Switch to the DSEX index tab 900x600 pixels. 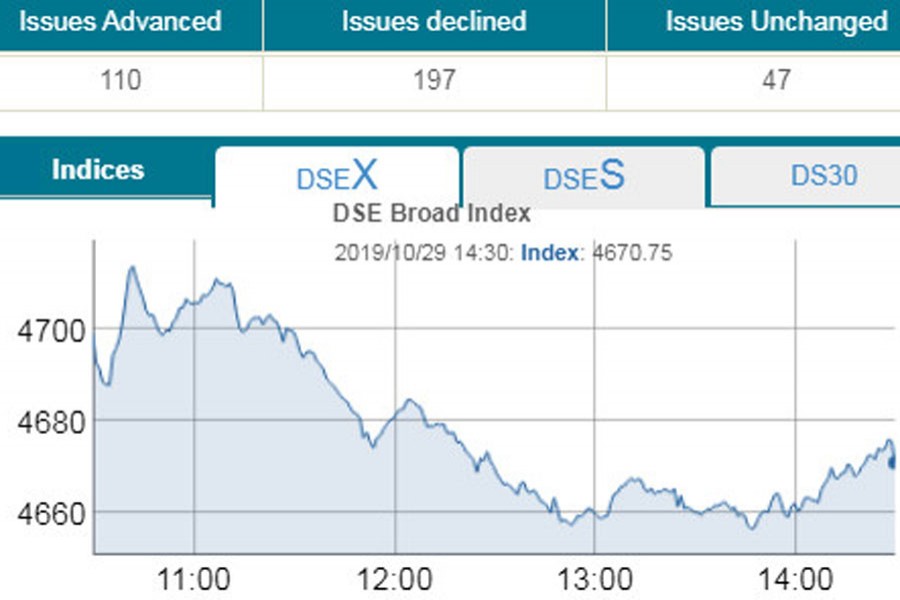(337, 176)
